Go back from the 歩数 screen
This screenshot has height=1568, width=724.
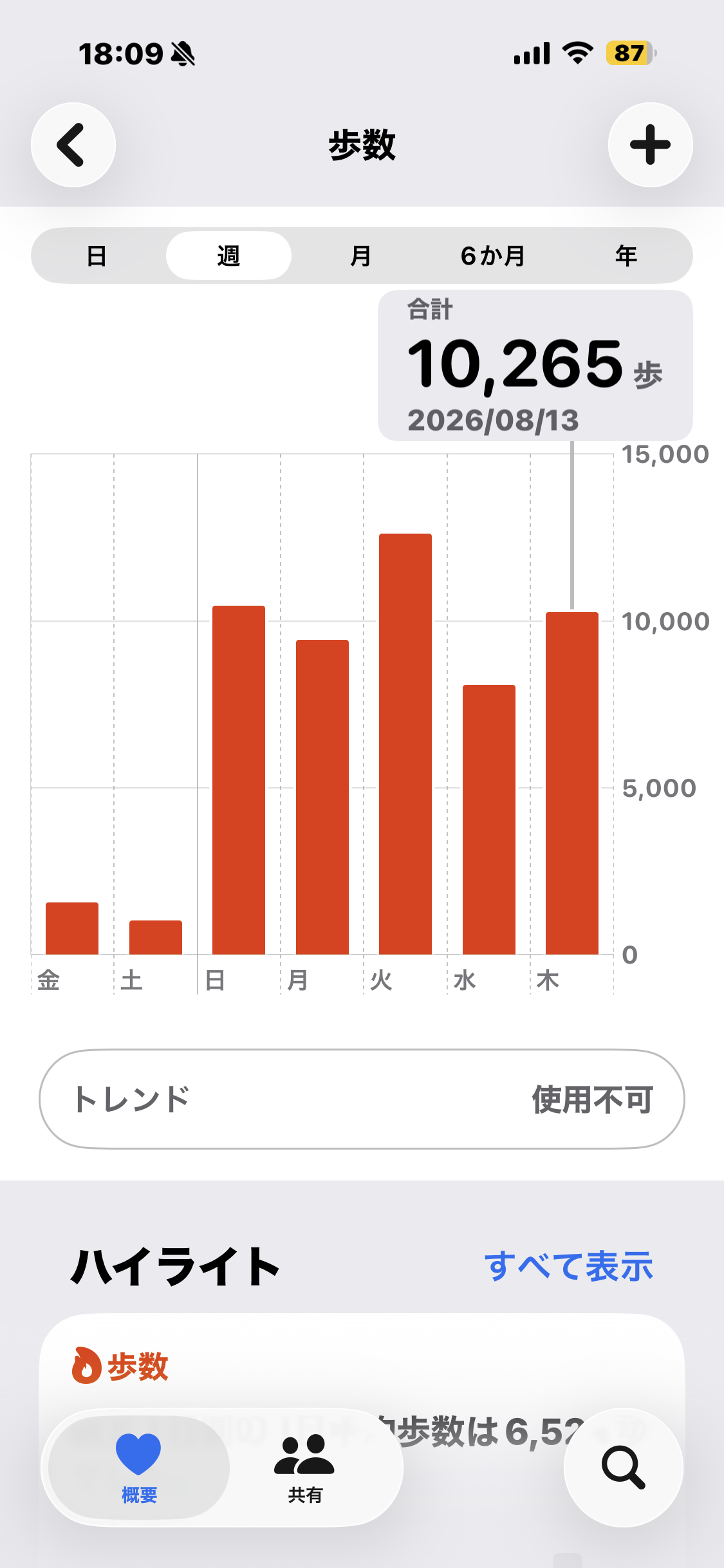73,145
